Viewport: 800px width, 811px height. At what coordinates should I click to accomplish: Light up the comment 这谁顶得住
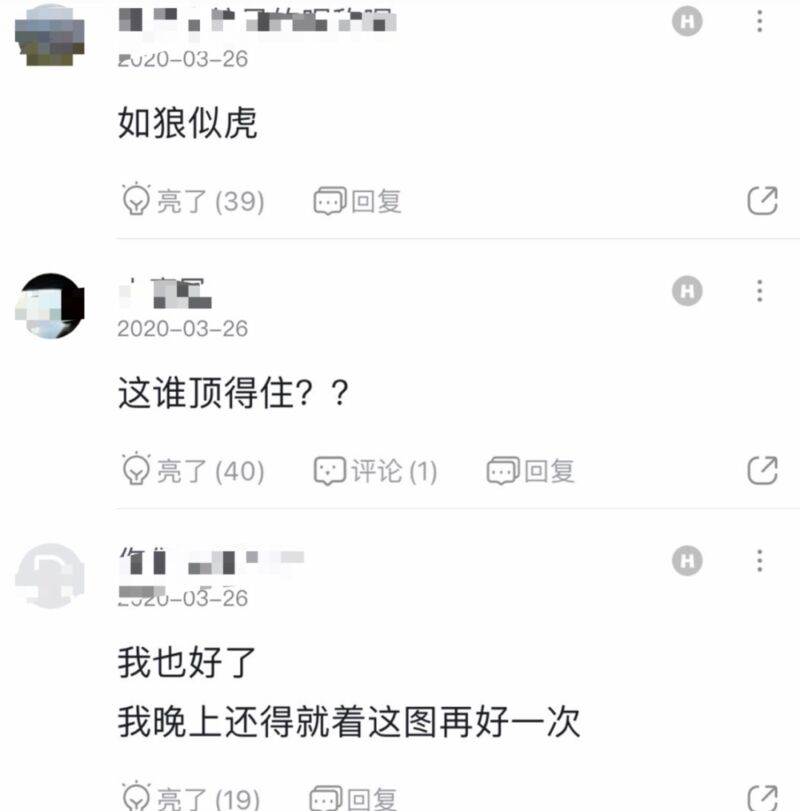(x=192, y=470)
